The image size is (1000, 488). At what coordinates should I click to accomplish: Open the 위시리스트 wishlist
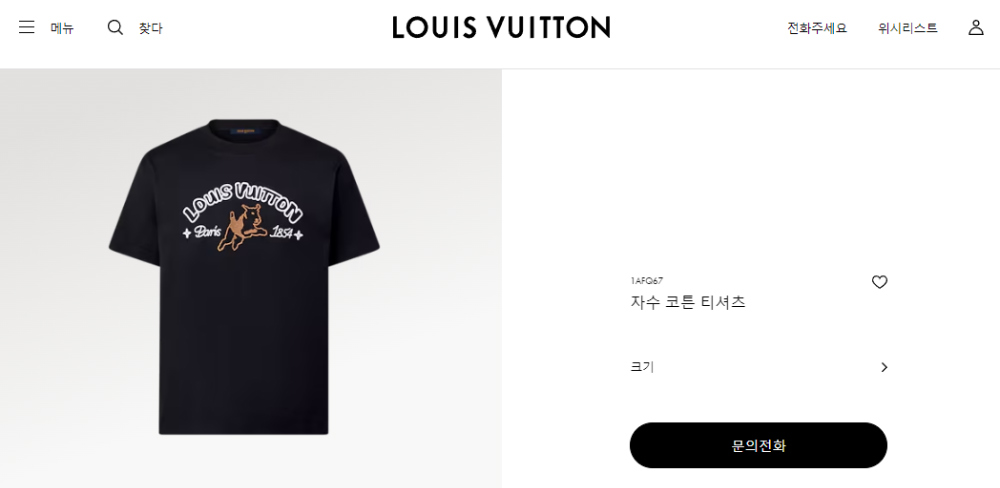[907, 28]
